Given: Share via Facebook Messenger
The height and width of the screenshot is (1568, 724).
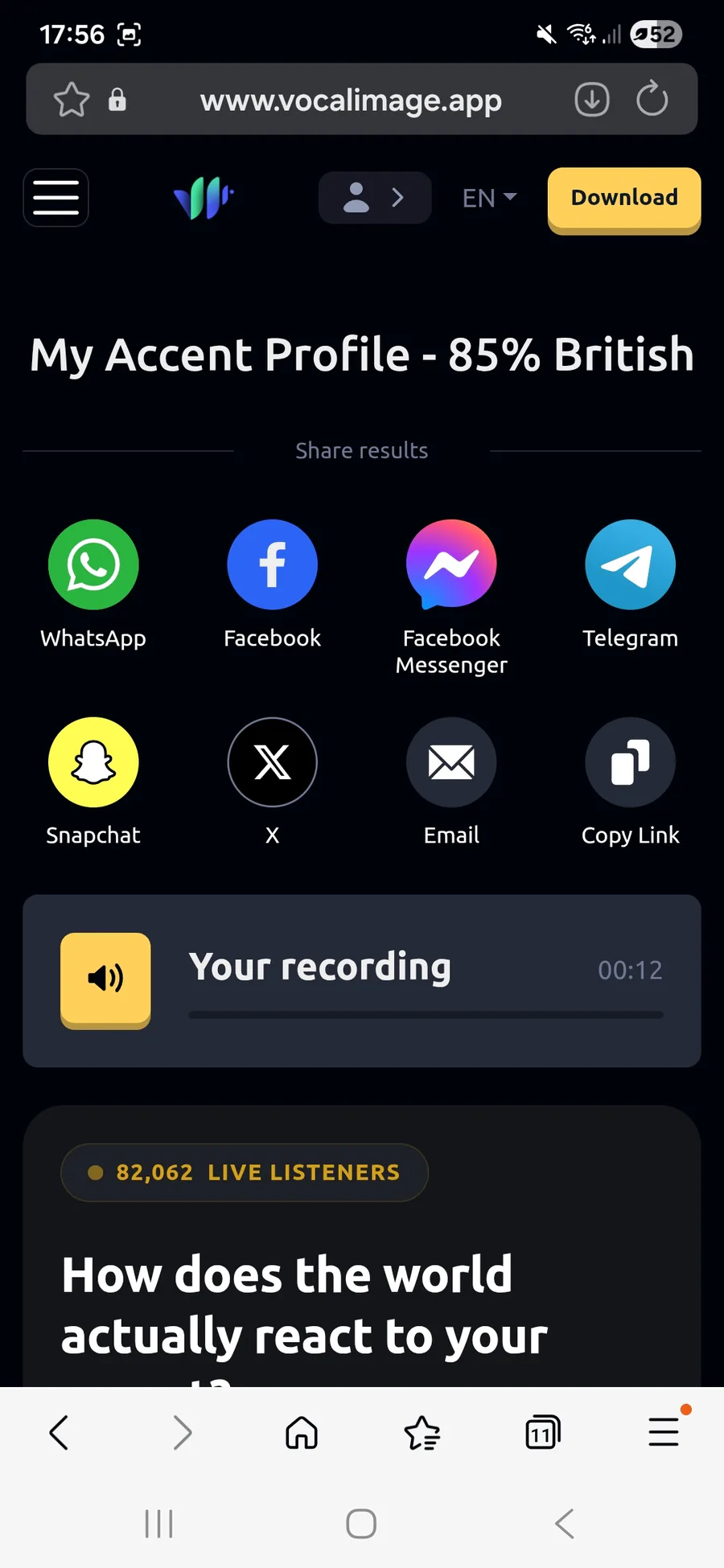Looking at the screenshot, I should click(451, 564).
